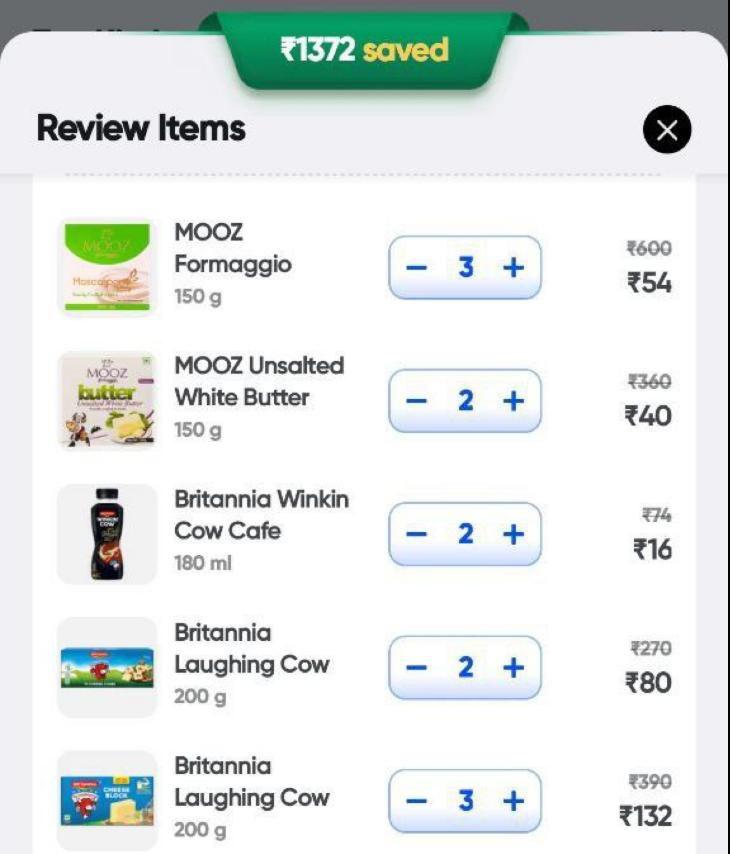Screen dimensions: 730x854
Task: Add one more MOOZ Unsalted White Butter
Action: click(513, 401)
